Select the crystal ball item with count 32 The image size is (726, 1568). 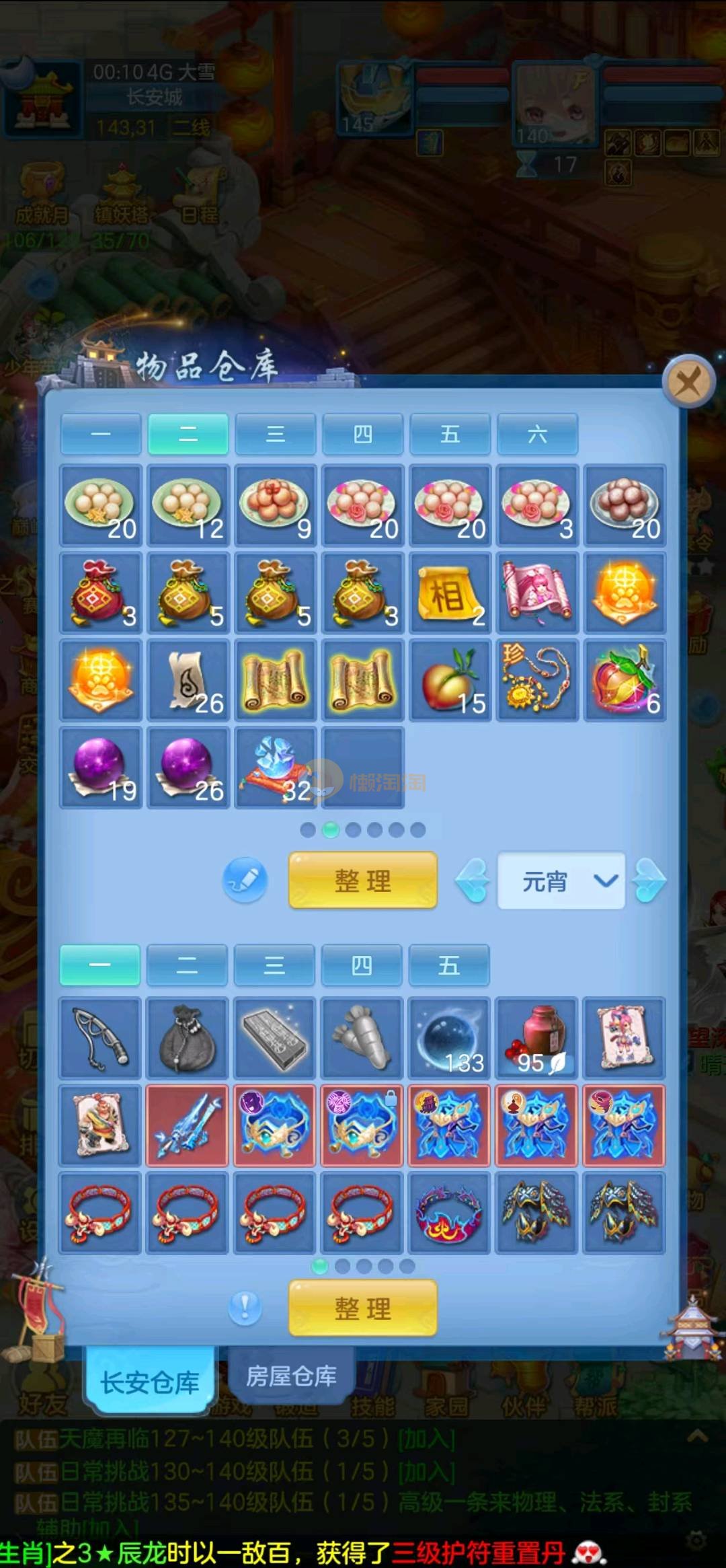(x=275, y=768)
